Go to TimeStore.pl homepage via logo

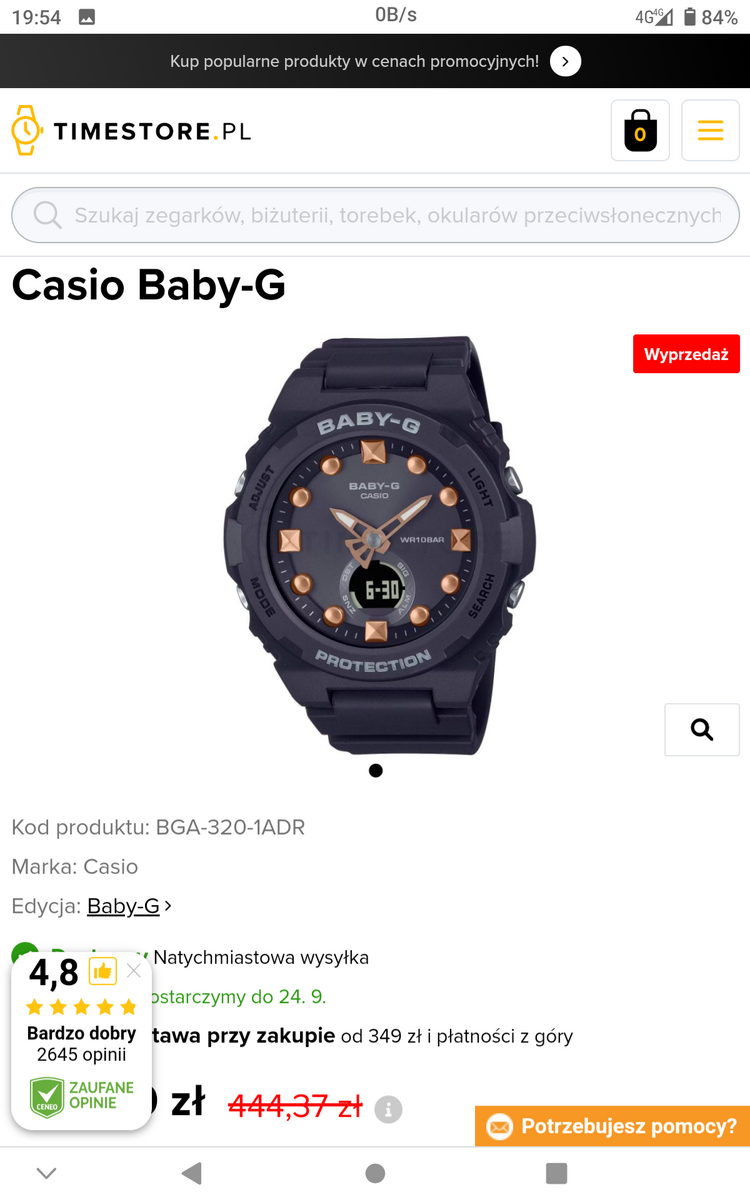pyautogui.click(x=131, y=131)
